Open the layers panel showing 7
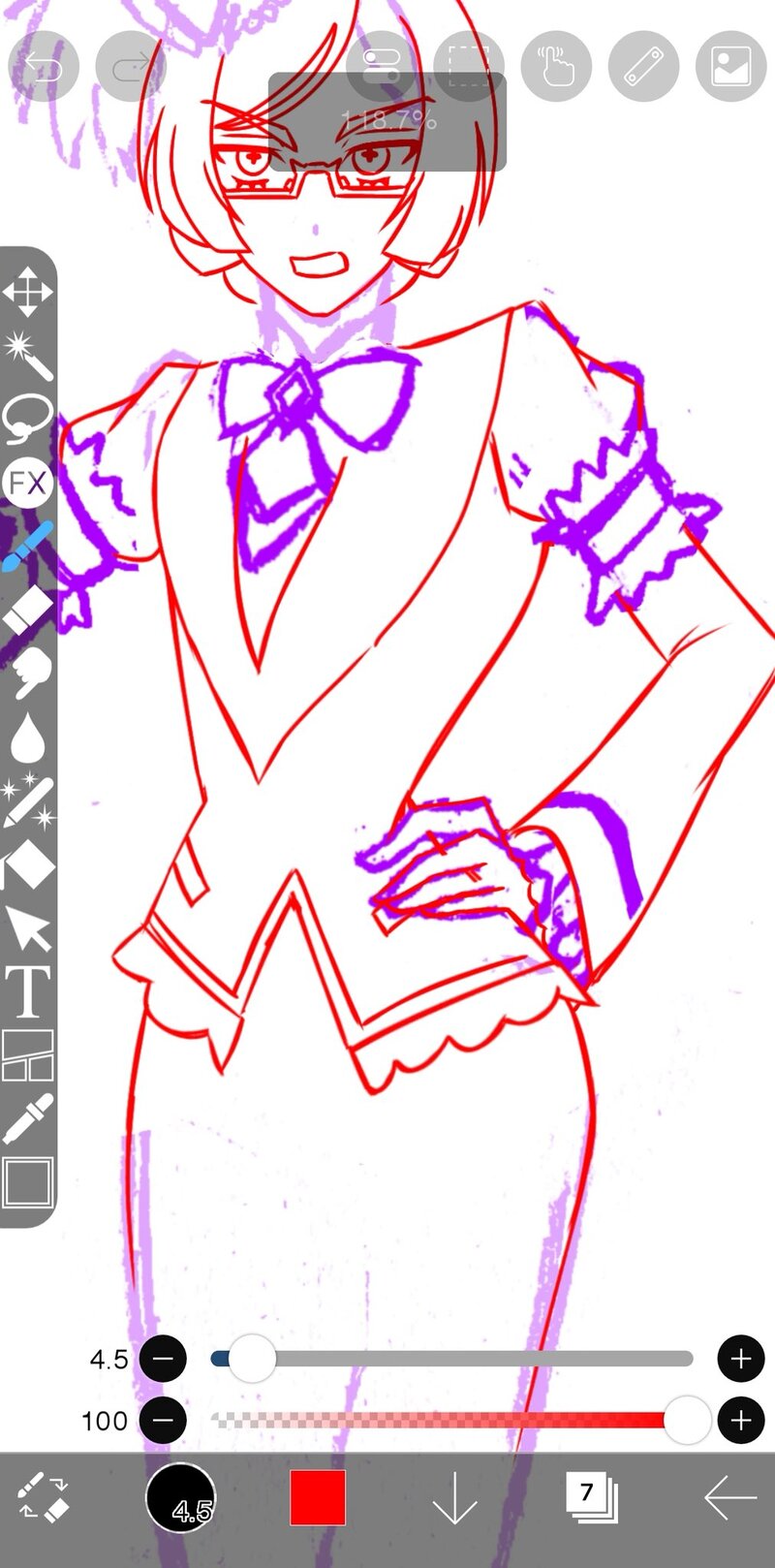 coord(591,1498)
